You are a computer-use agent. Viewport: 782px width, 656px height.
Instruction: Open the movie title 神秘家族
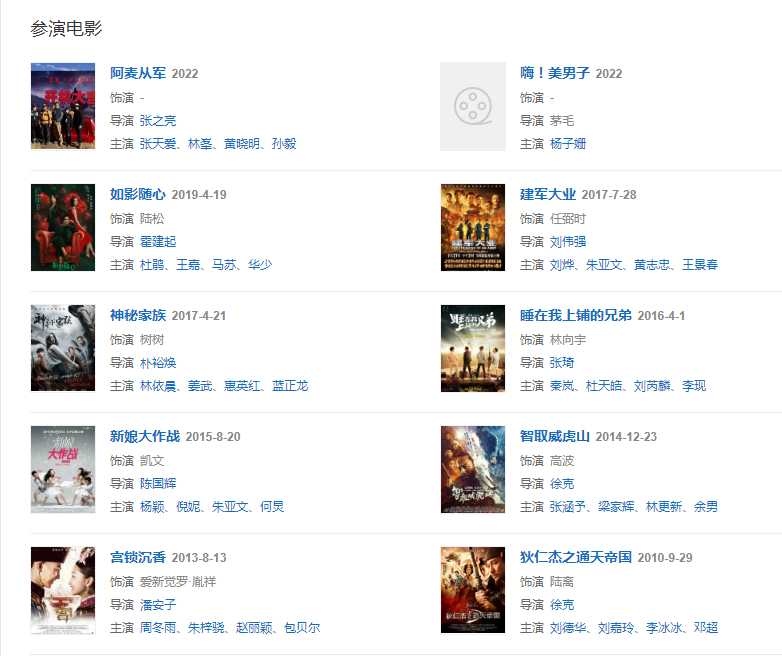138,315
